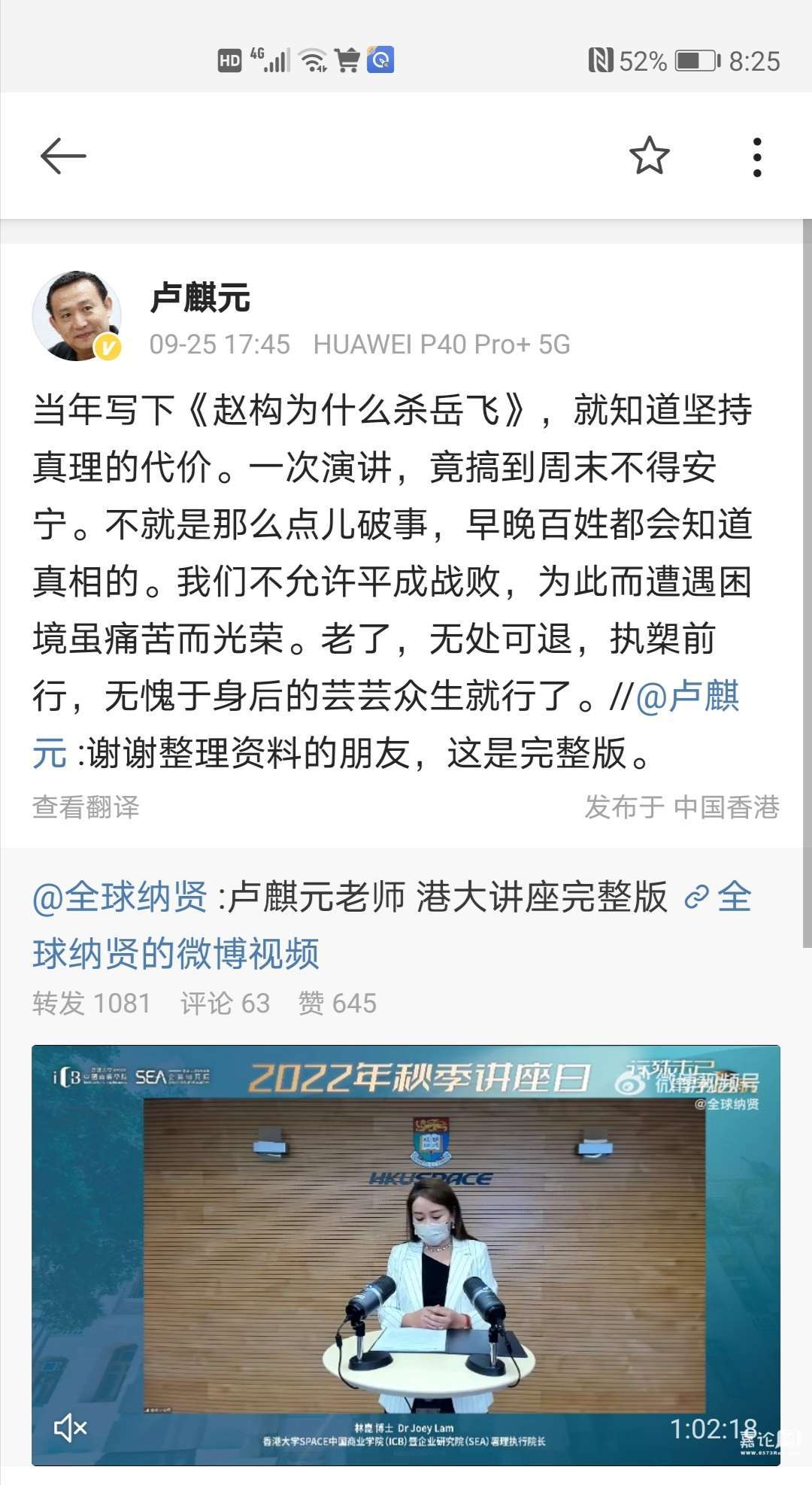Open the @全球纳贤 account link
This screenshot has width=812, height=1485.
click(x=120, y=897)
